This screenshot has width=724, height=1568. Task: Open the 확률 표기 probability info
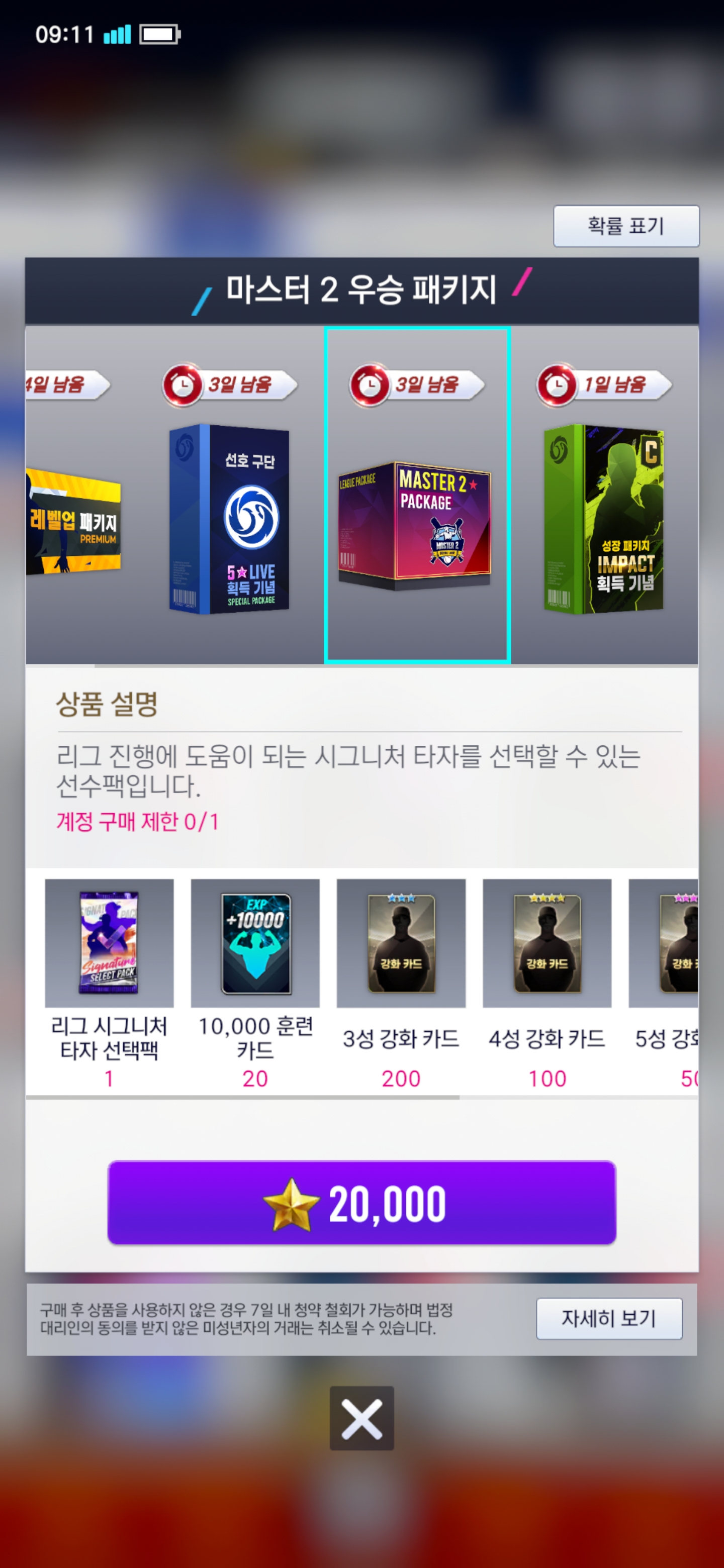pos(625,226)
